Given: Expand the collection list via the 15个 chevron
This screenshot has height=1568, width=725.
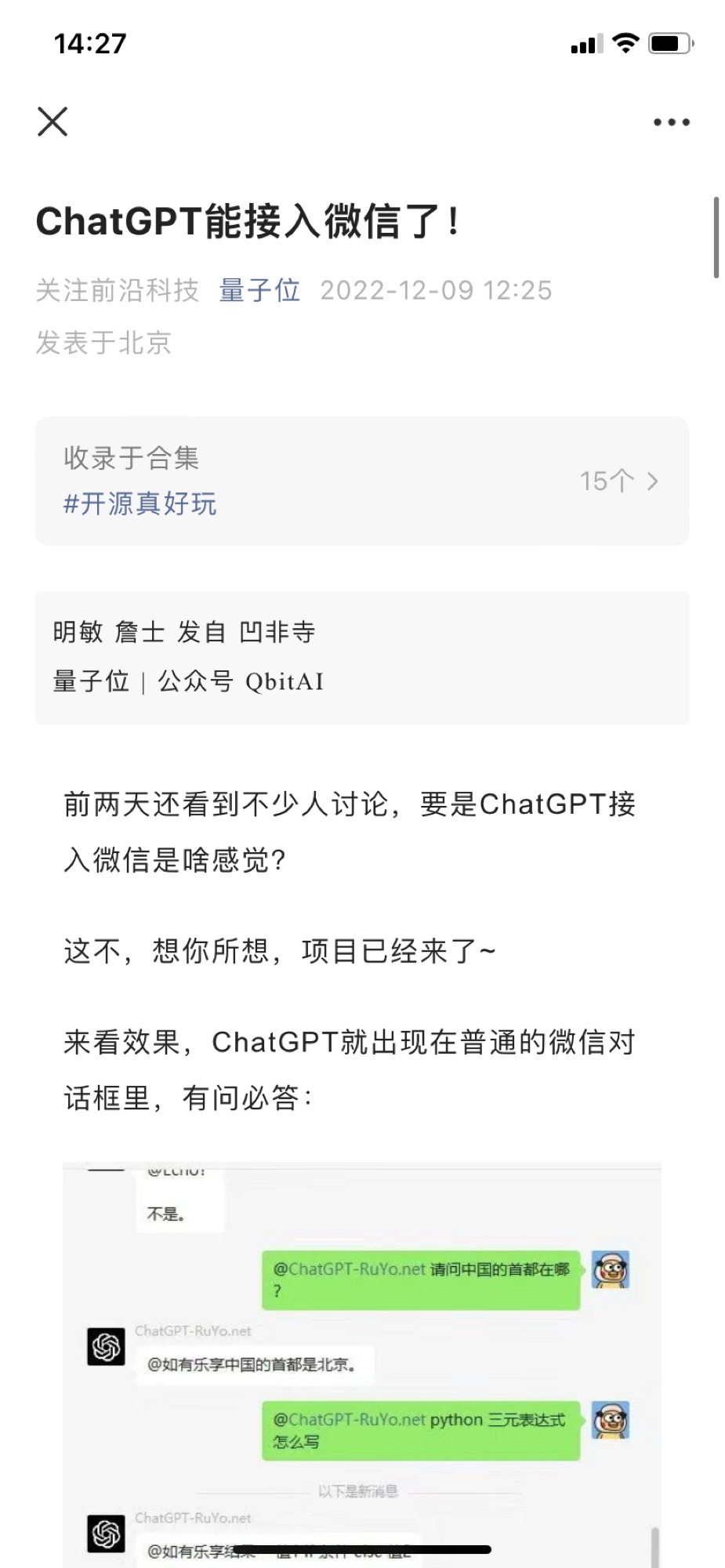Looking at the screenshot, I should click(x=619, y=481).
